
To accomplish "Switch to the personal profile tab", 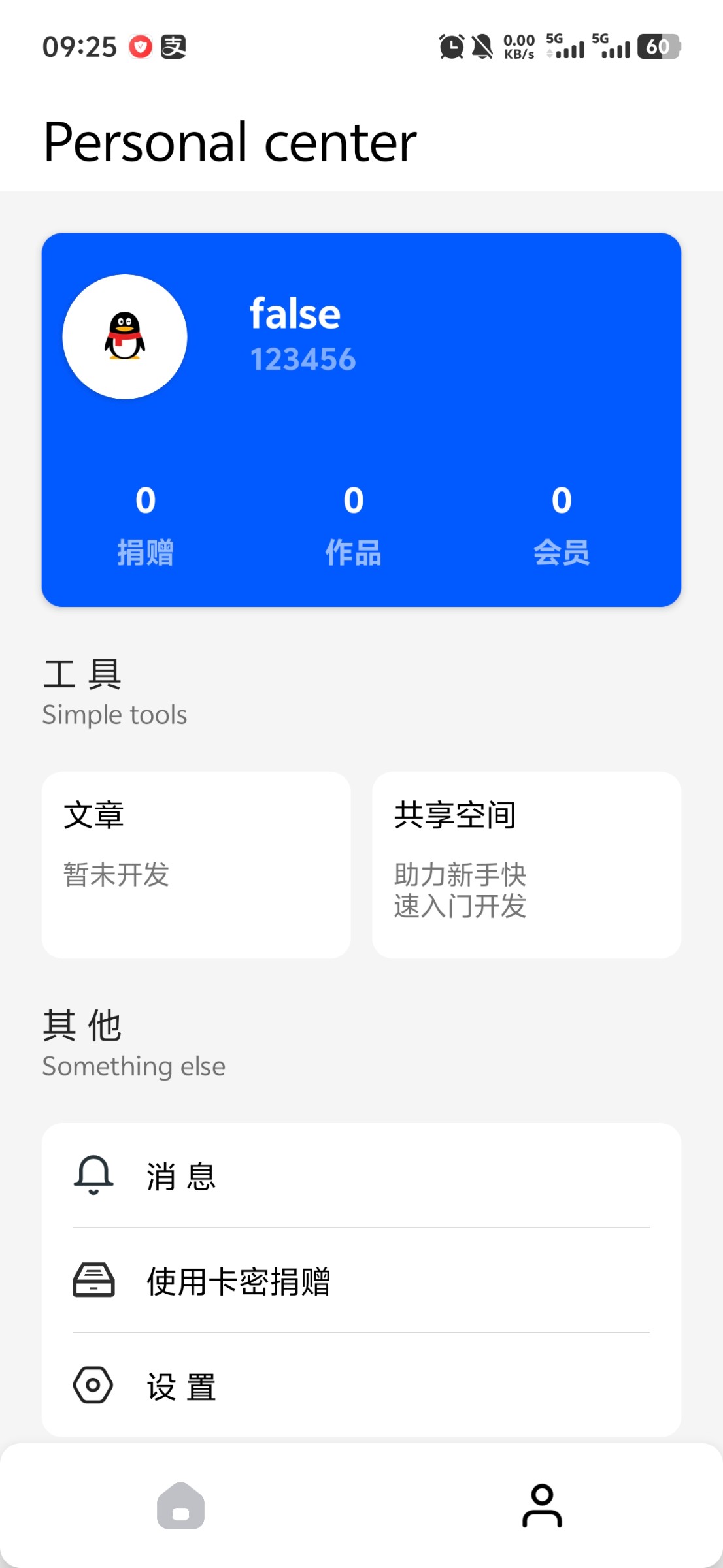I will [x=542, y=1506].
